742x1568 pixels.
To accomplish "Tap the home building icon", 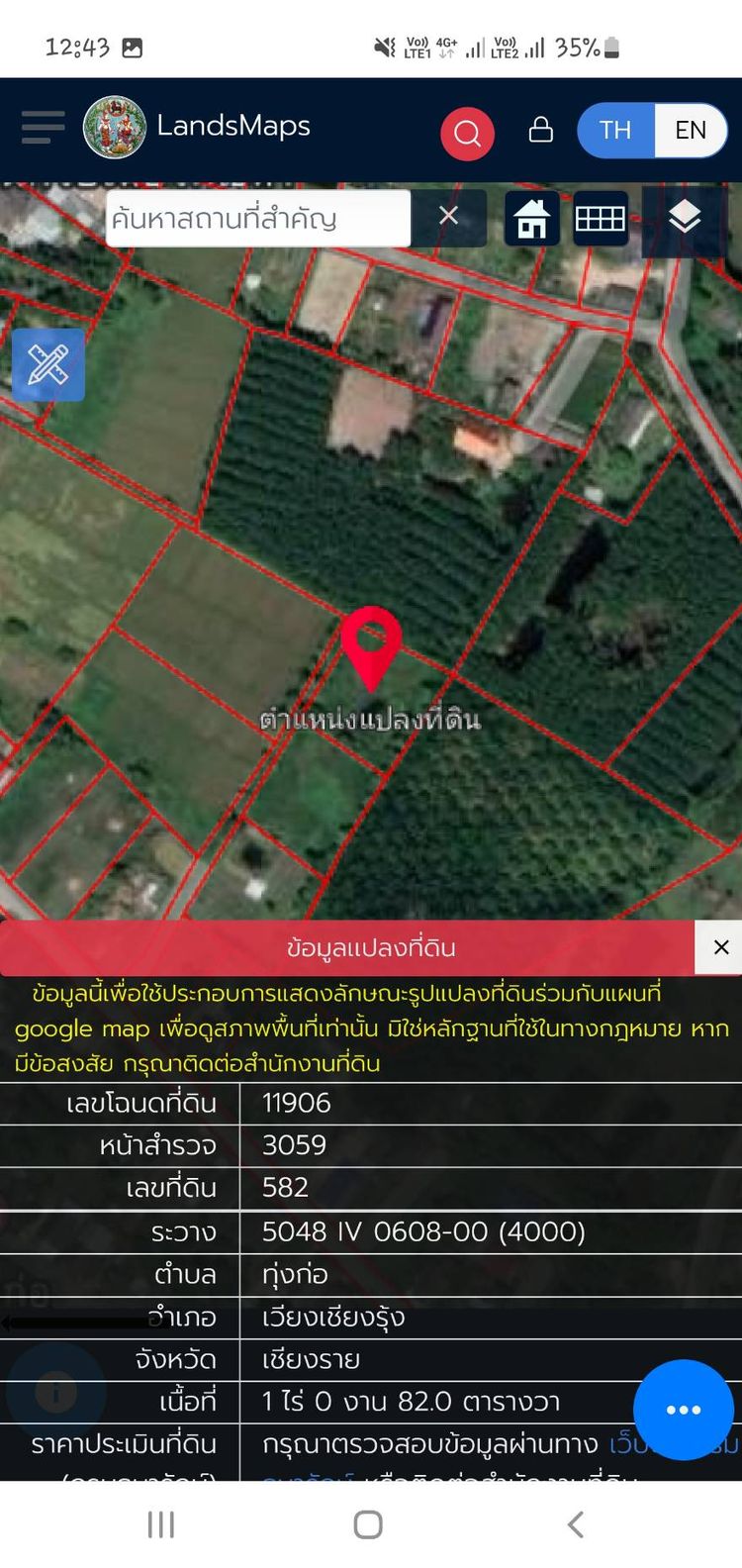I will click(532, 219).
